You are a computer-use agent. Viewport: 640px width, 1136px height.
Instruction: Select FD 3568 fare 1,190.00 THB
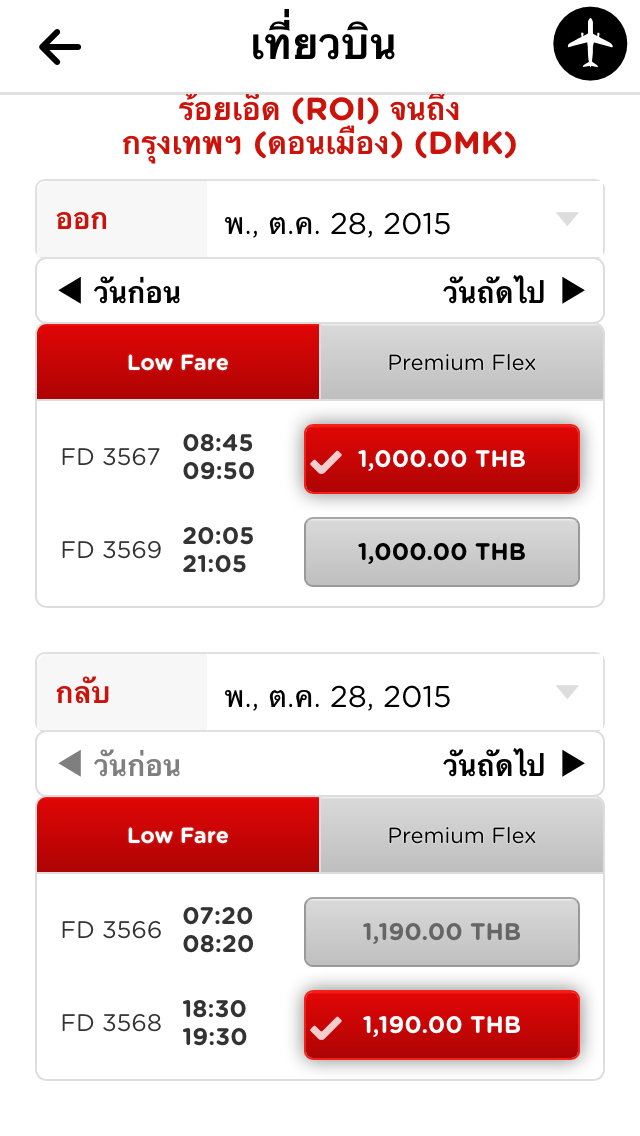pos(441,1025)
